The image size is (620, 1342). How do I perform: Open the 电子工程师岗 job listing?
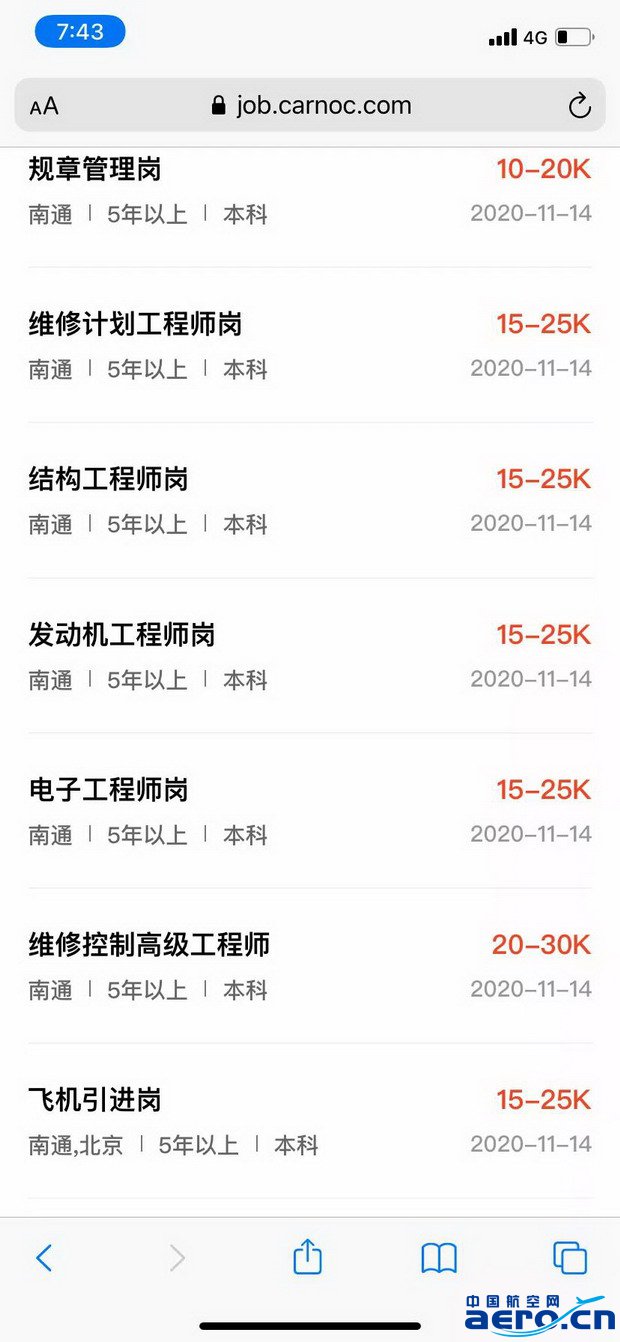click(310, 810)
